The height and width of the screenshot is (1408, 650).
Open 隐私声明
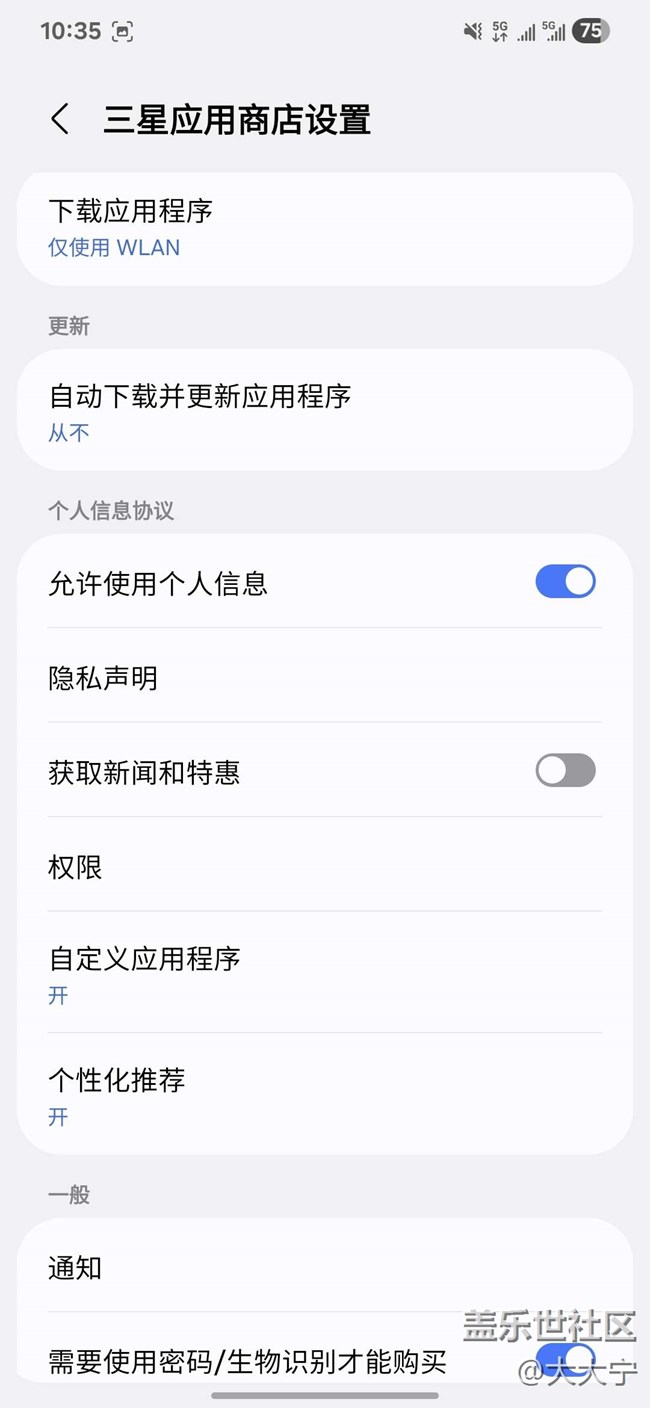tap(324, 678)
